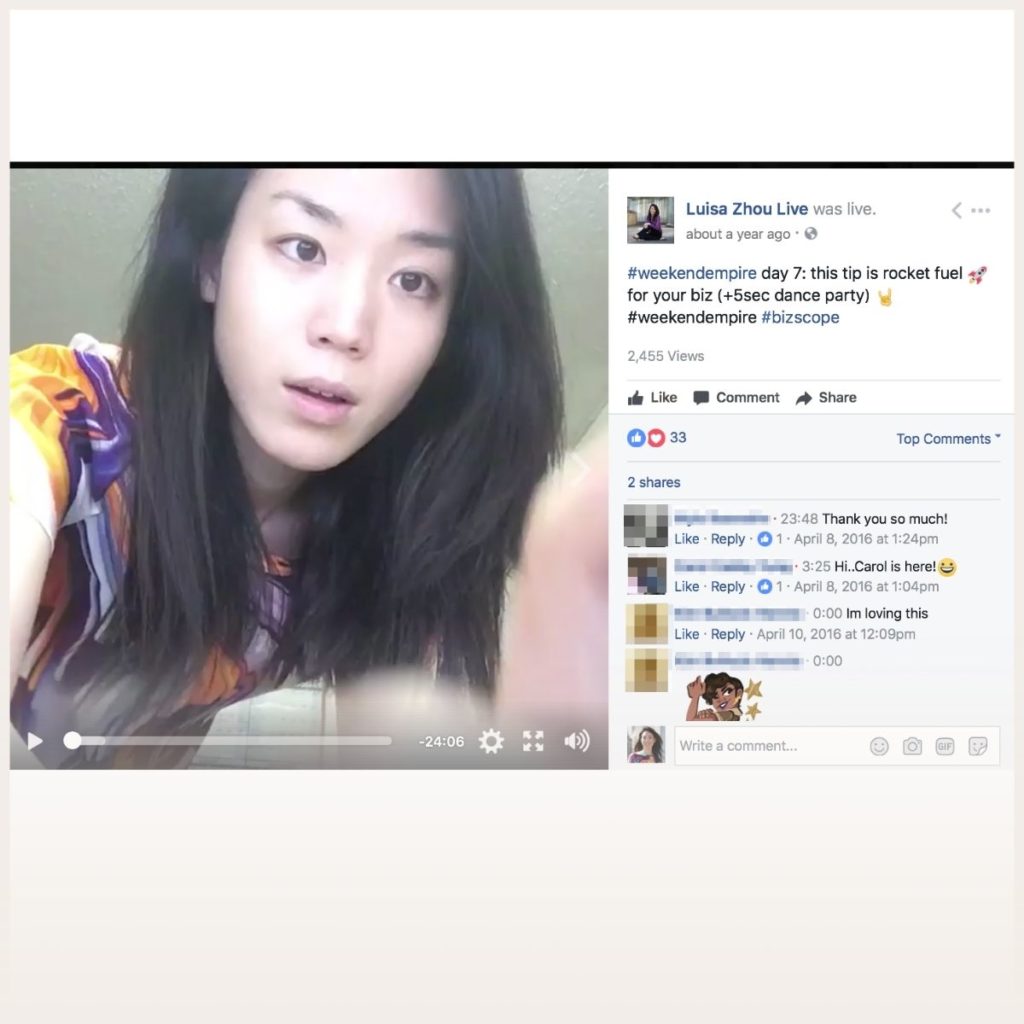Image resolution: width=1024 pixels, height=1024 pixels.
Task: Add a GIF to the comment
Action: point(944,746)
